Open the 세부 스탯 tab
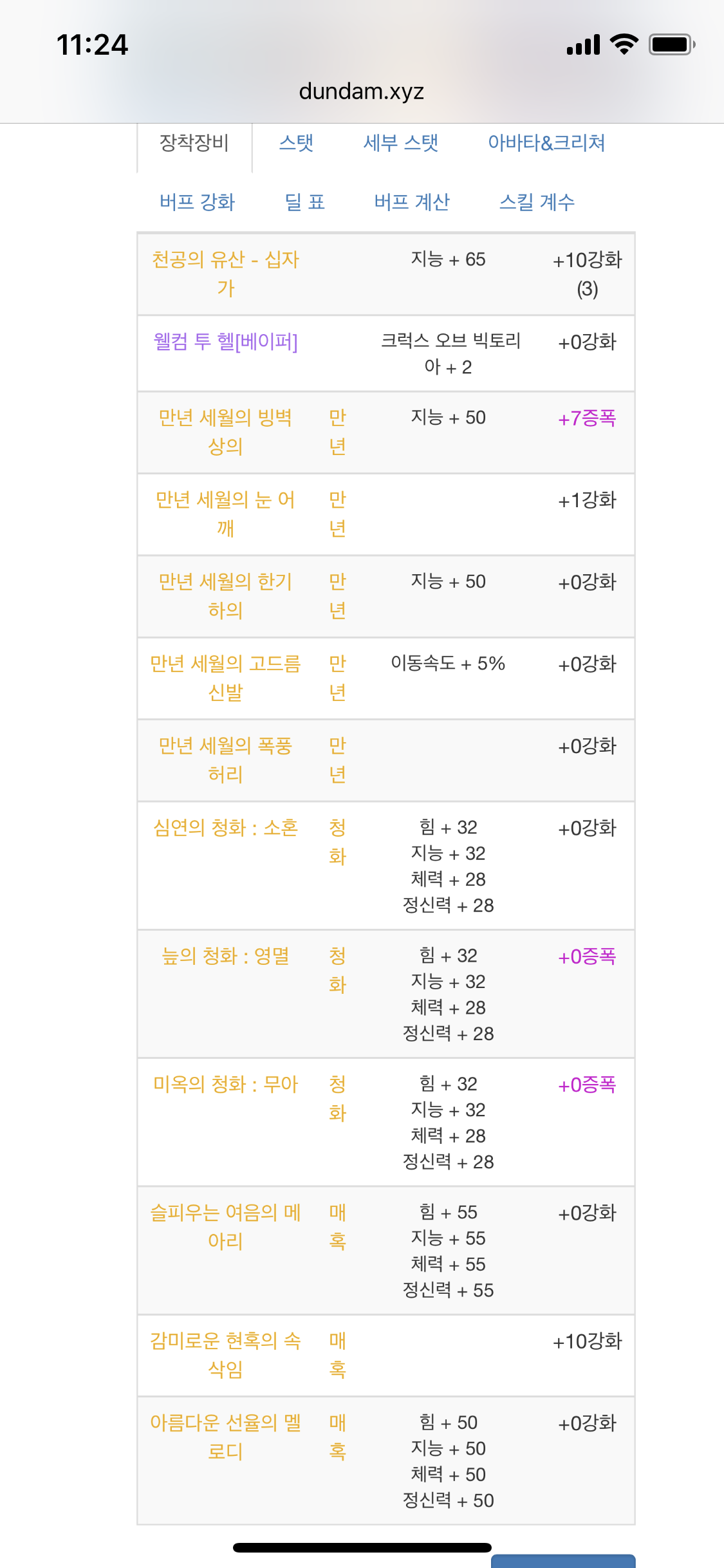 tap(401, 143)
